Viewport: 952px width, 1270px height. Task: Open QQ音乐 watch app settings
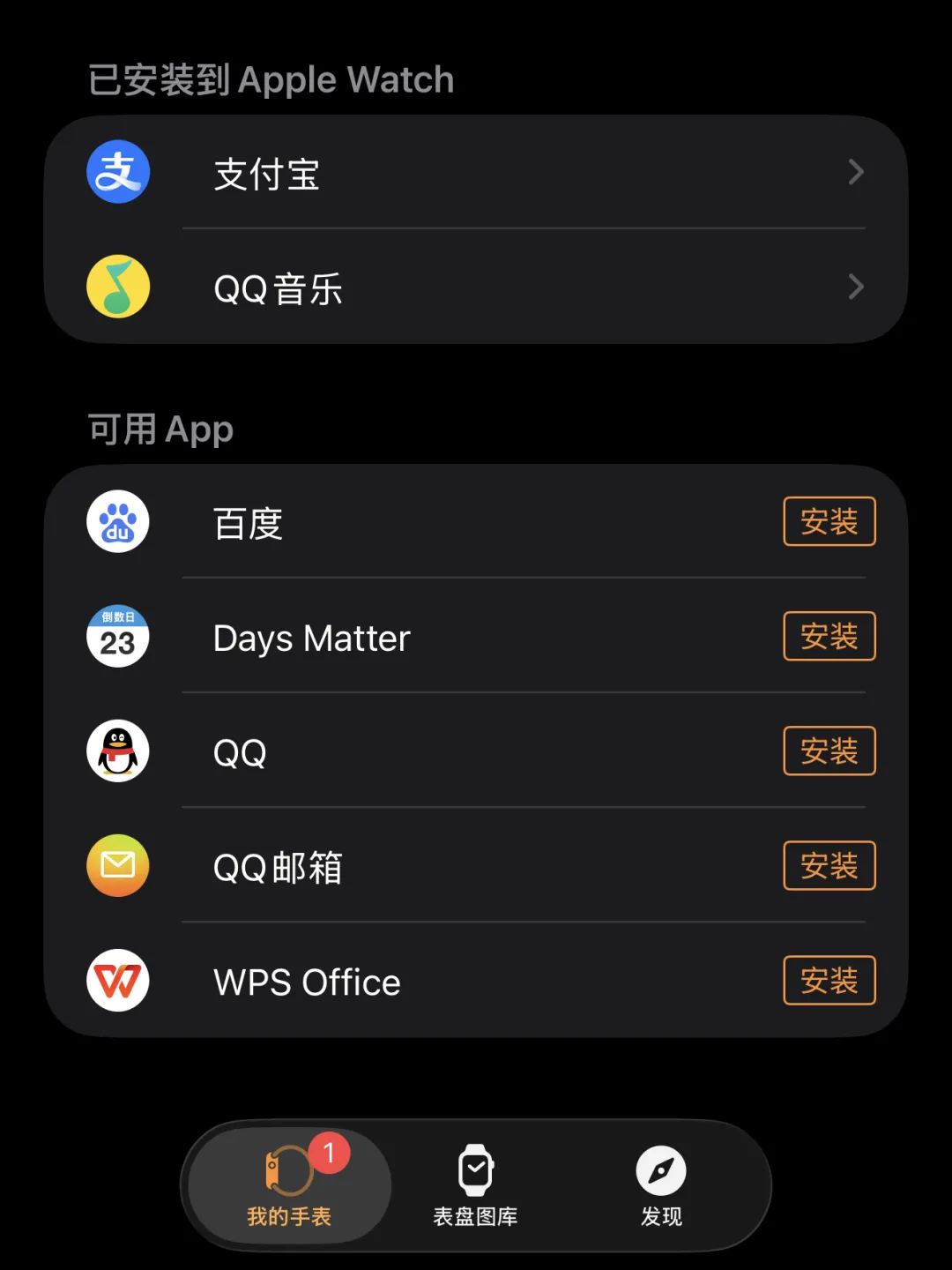[476, 288]
